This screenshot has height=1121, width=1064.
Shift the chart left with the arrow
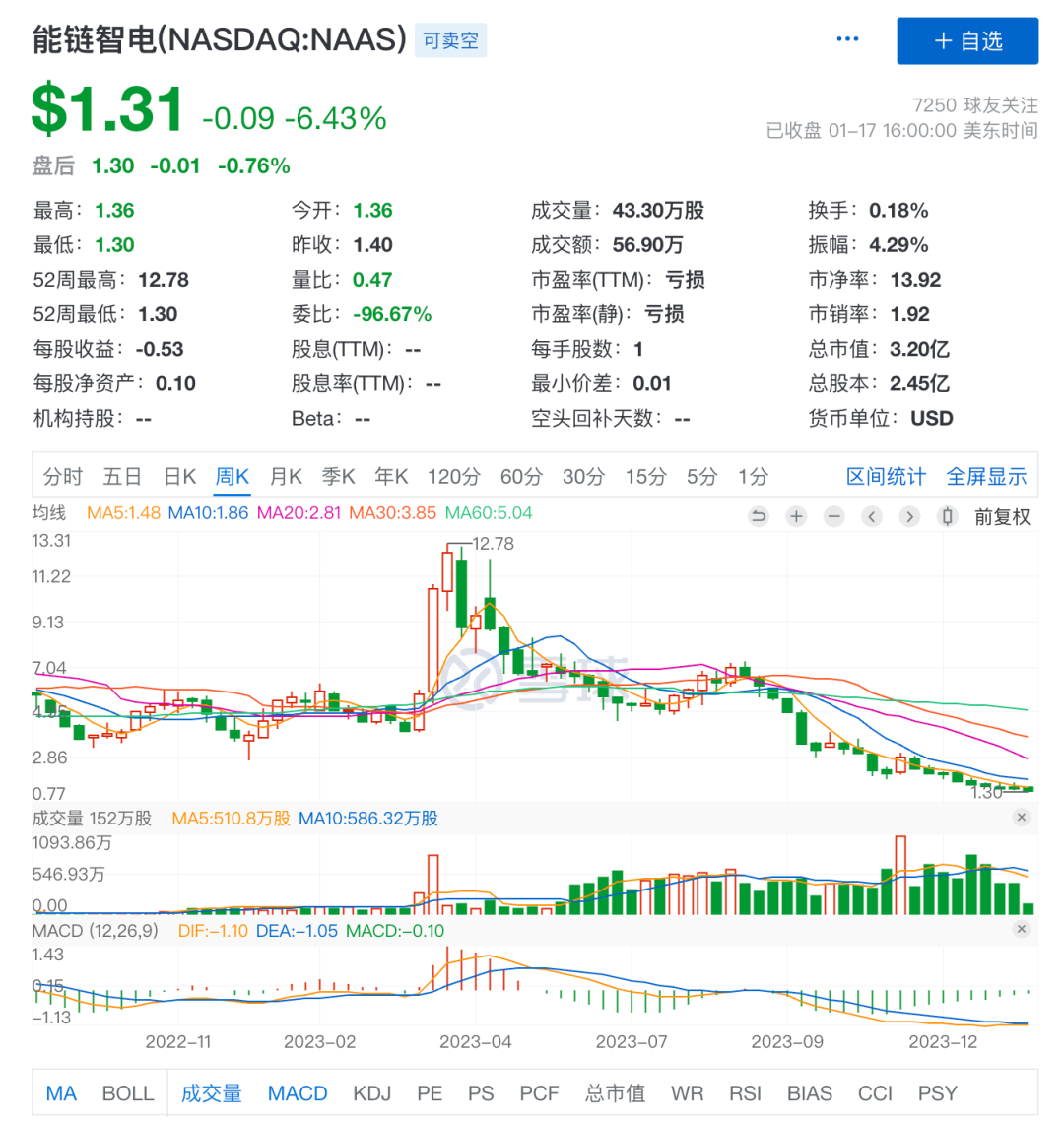pos(871,516)
